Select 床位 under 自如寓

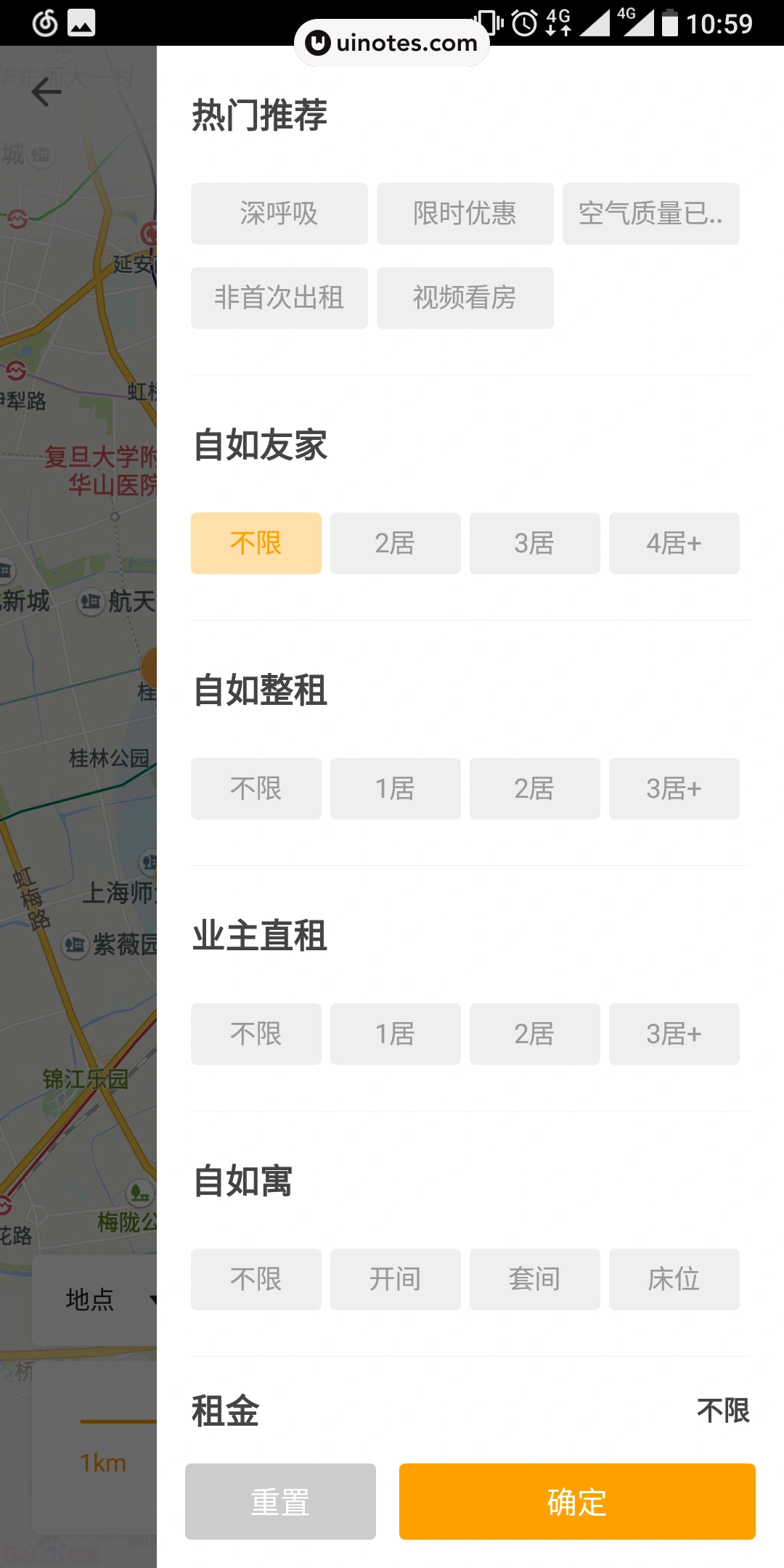pyautogui.click(x=674, y=1279)
